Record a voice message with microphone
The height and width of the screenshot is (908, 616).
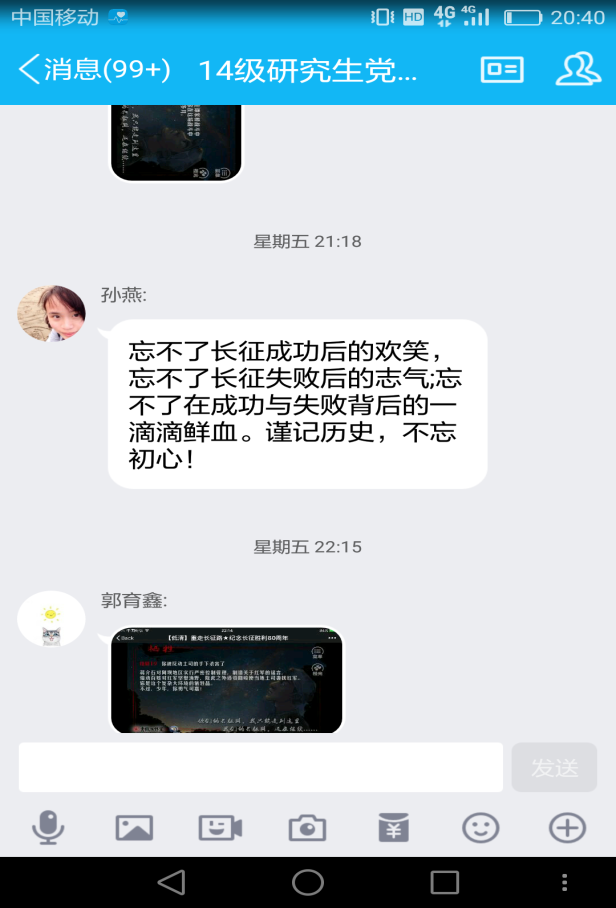coord(47,827)
